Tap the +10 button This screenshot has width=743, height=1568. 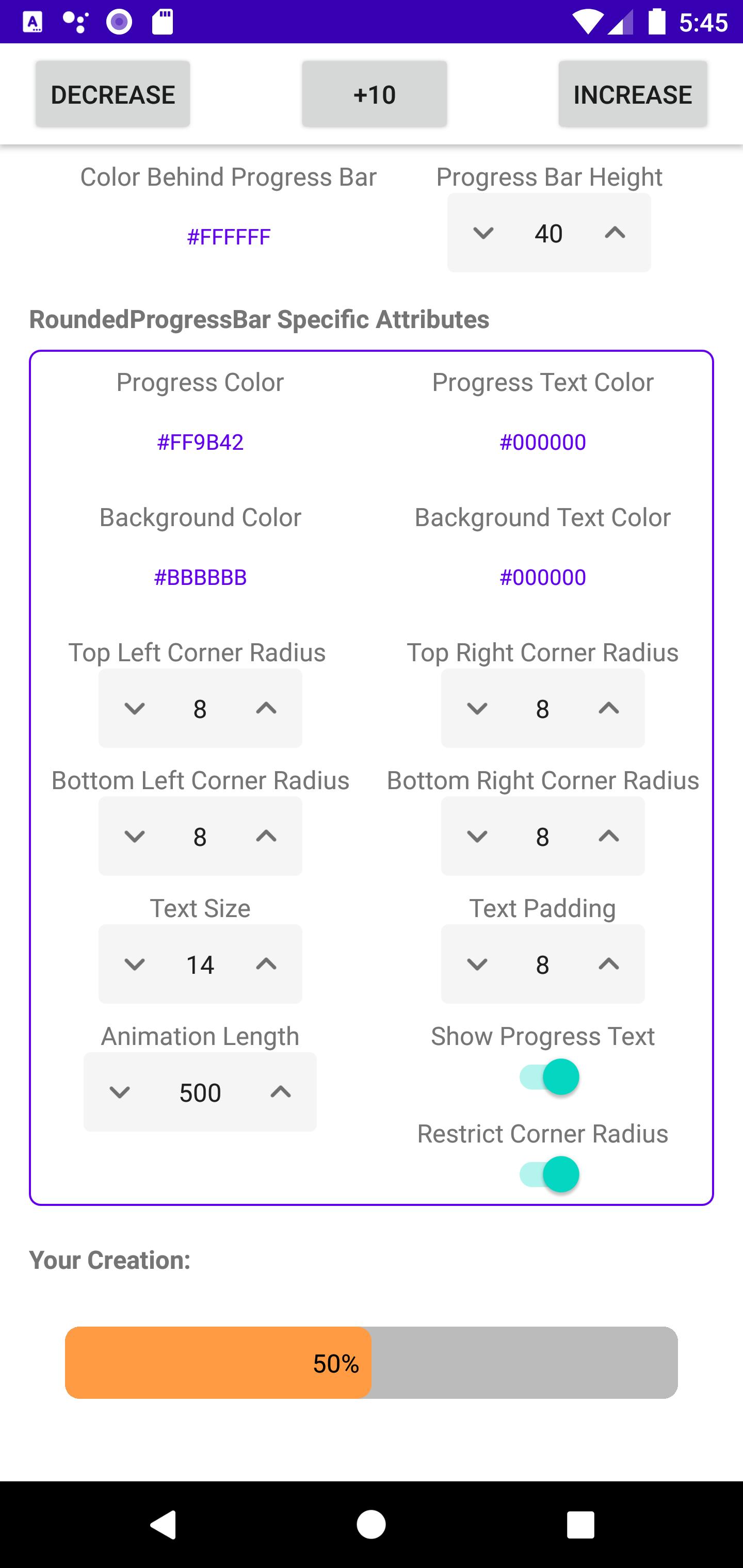tap(374, 94)
